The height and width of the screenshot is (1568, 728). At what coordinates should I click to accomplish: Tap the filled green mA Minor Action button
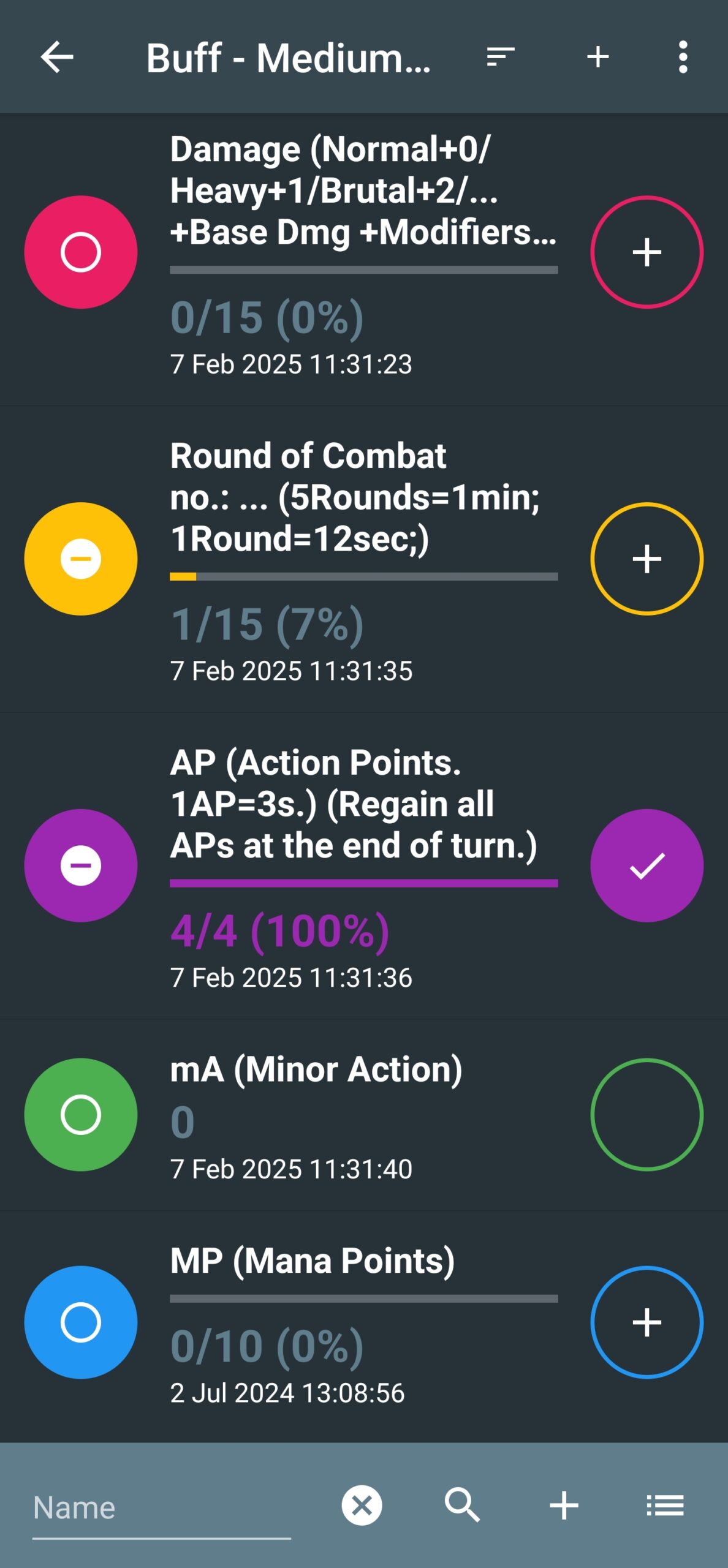click(81, 1115)
